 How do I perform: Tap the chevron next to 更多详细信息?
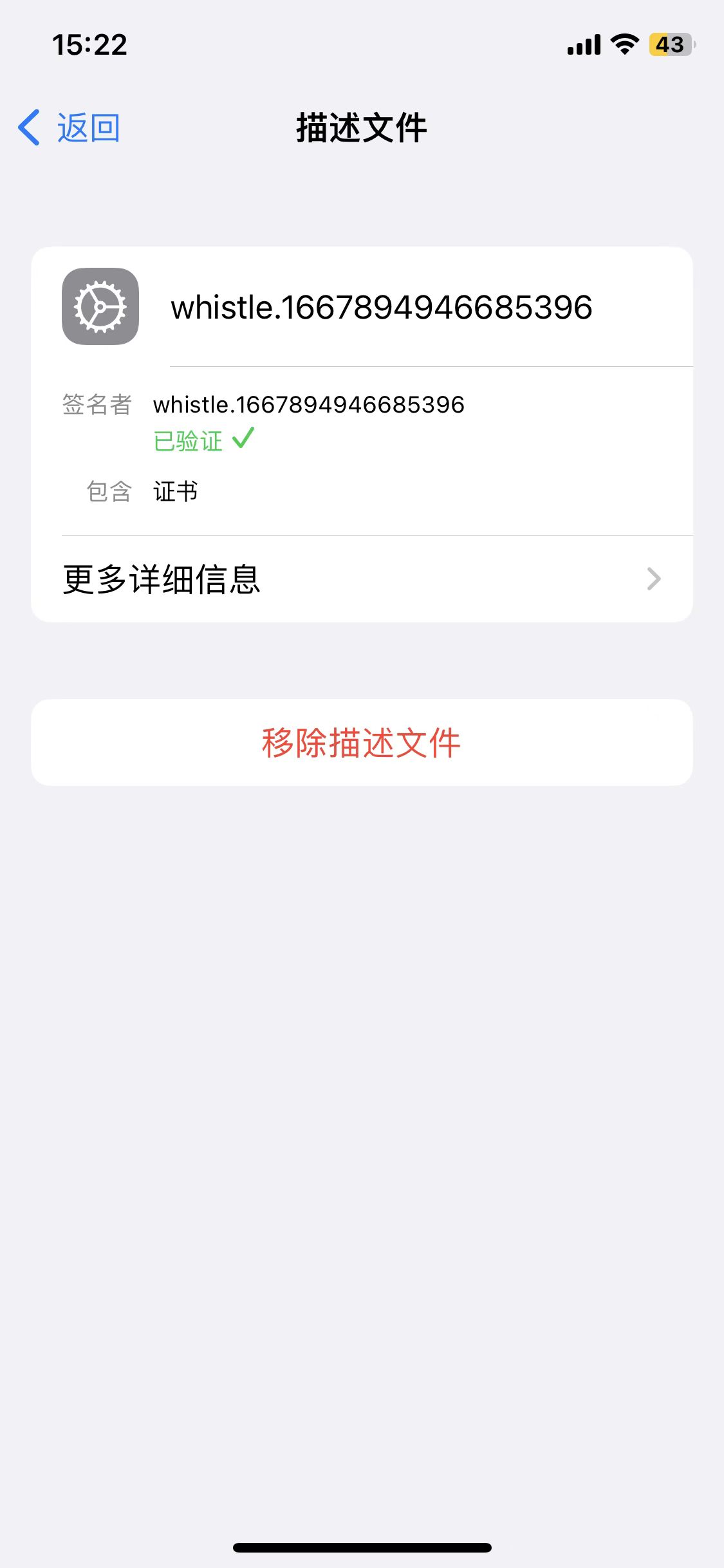click(654, 579)
